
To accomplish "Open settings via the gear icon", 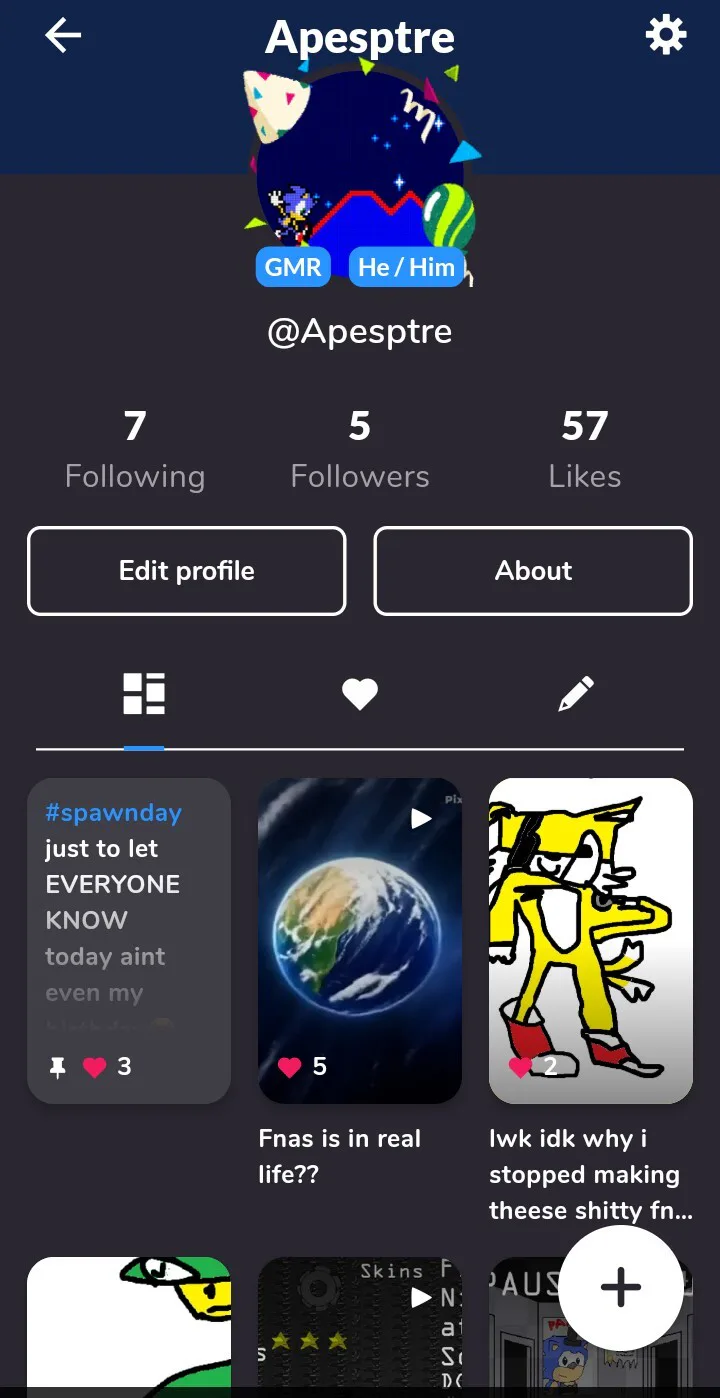I will pos(666,36).
